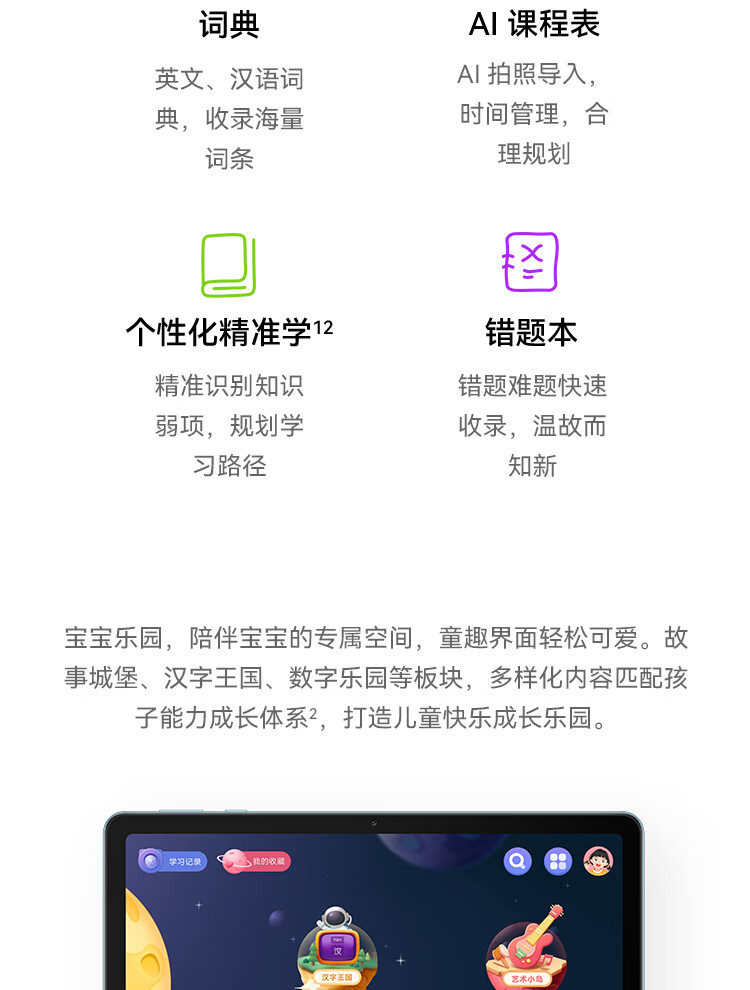
Task: Click the 词典 heading
Action: coord(230,24)
